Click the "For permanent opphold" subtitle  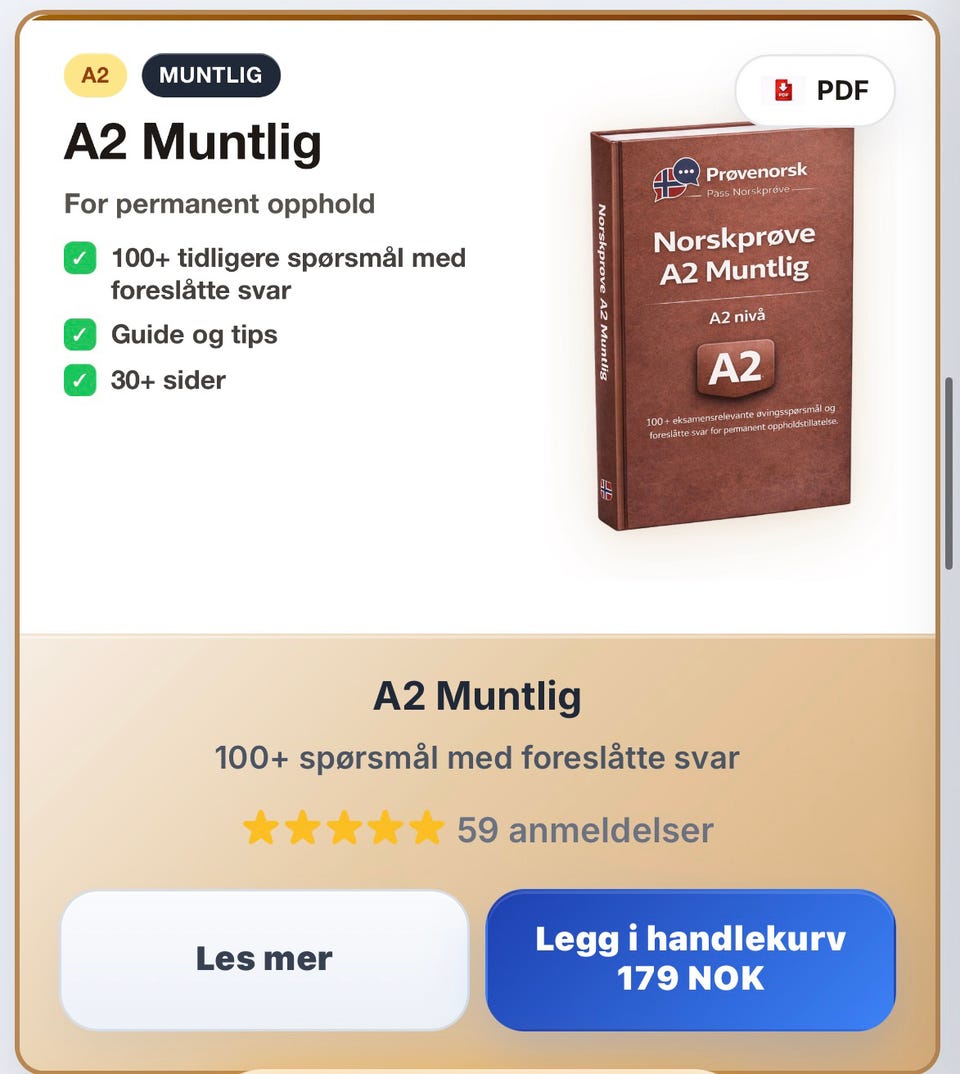coord(219,203)
